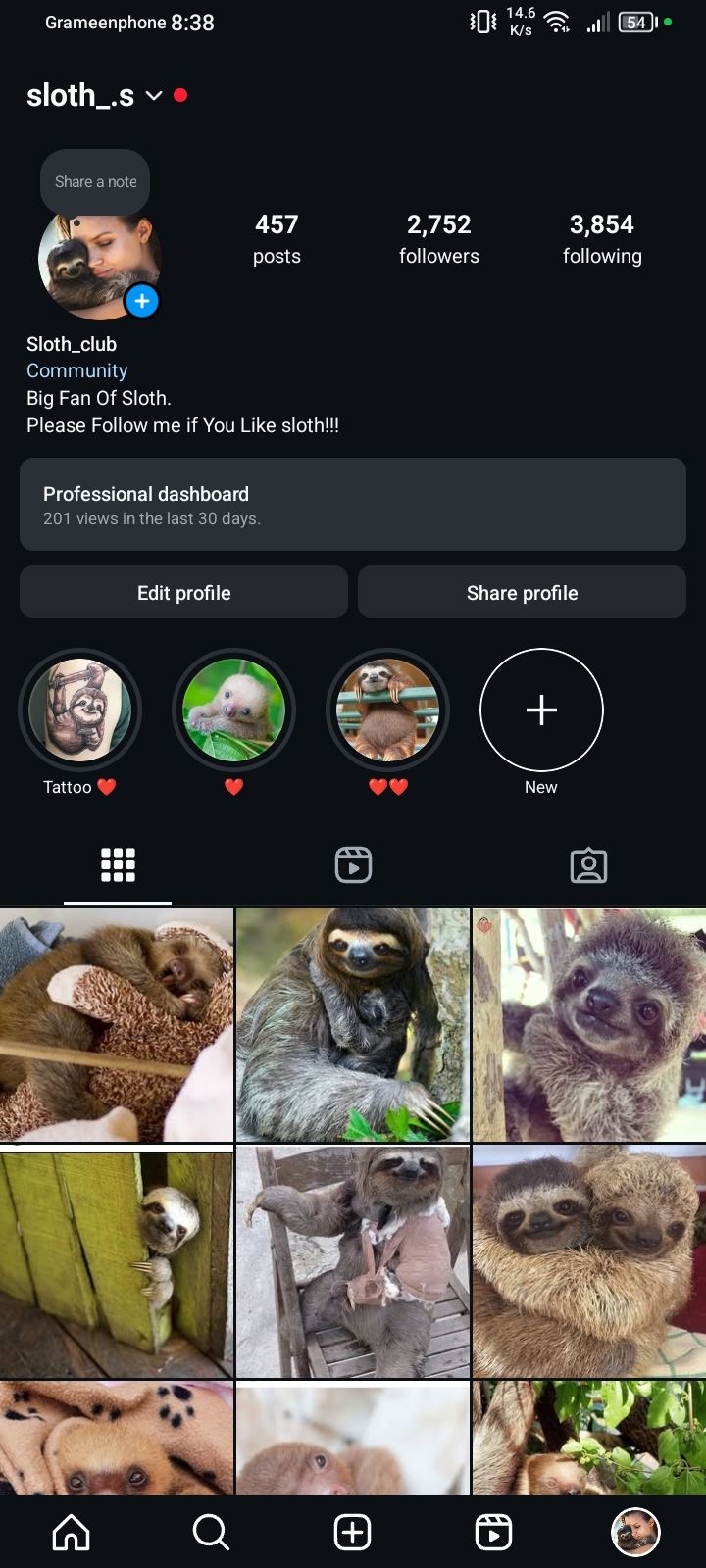This screenshot has width=706, height=1568.
Task: View the 2,752 followers list
Action: 439,239
